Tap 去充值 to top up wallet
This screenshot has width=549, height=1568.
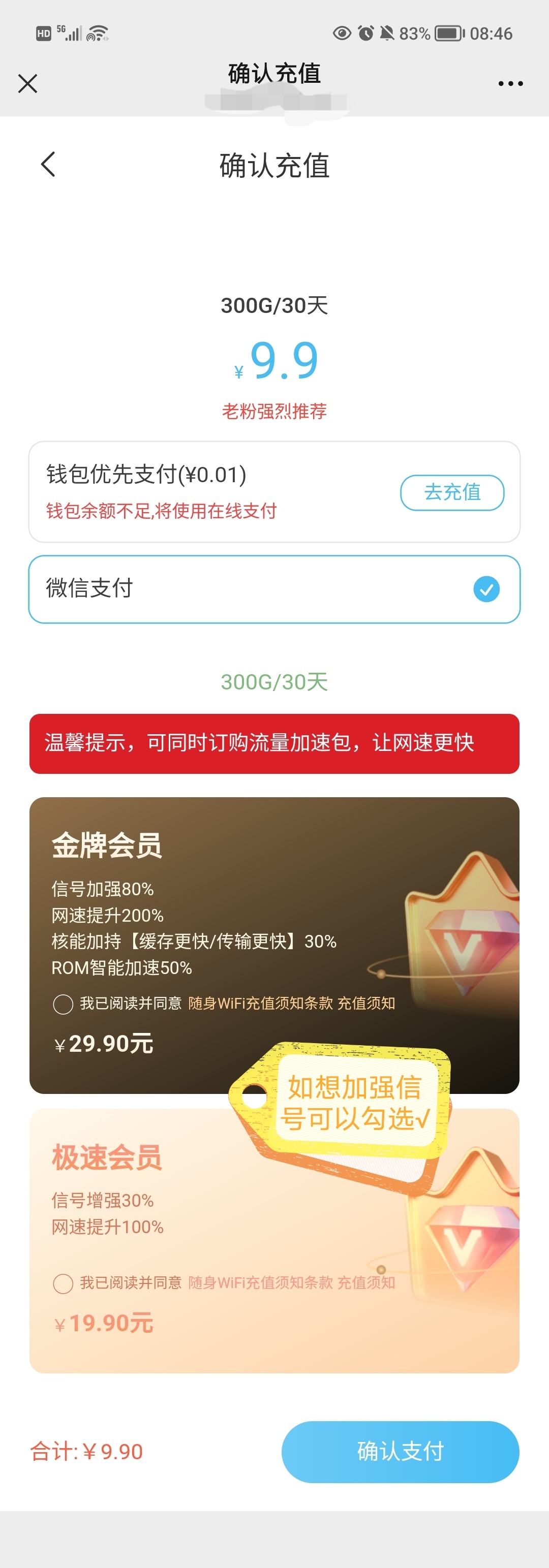[451, 492]
